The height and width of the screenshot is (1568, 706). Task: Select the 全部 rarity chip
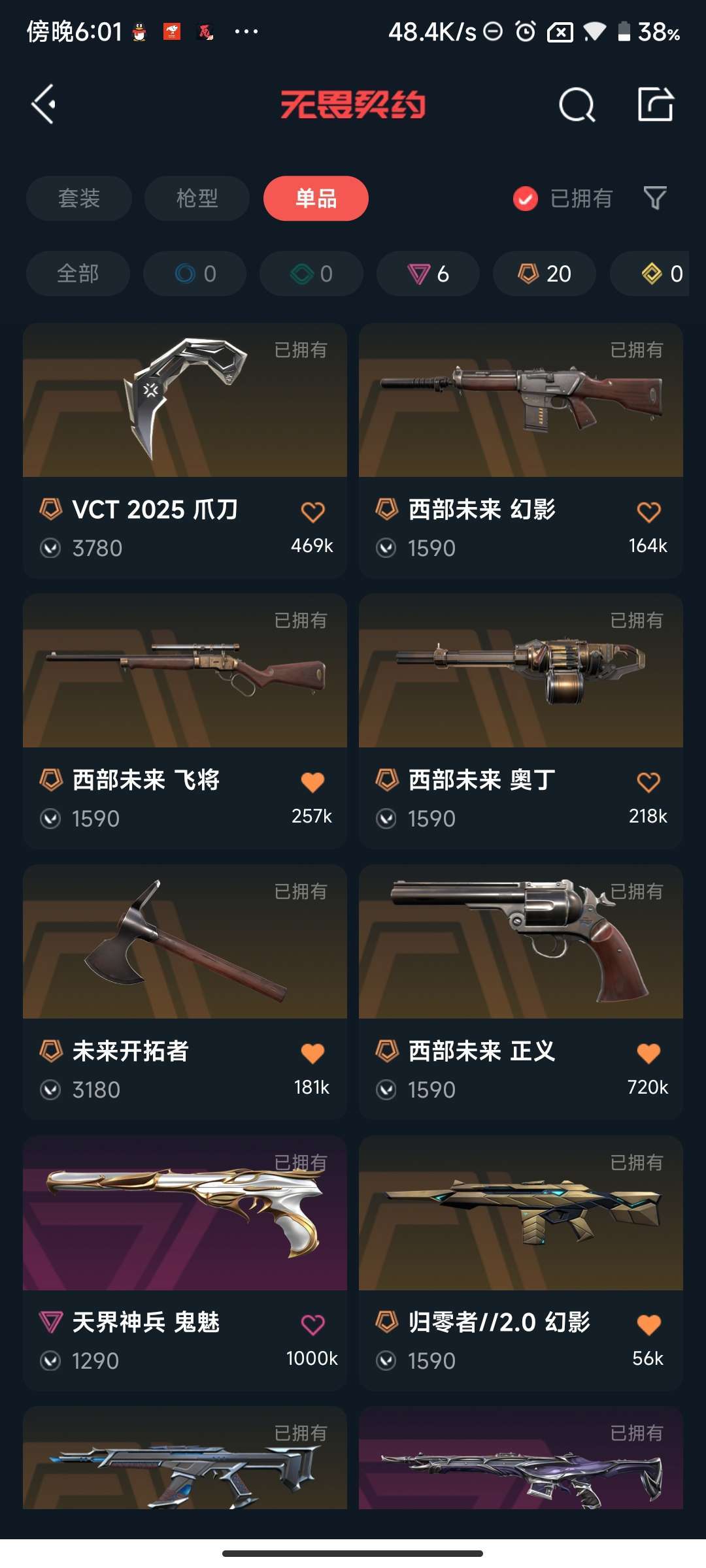(78, 273)
